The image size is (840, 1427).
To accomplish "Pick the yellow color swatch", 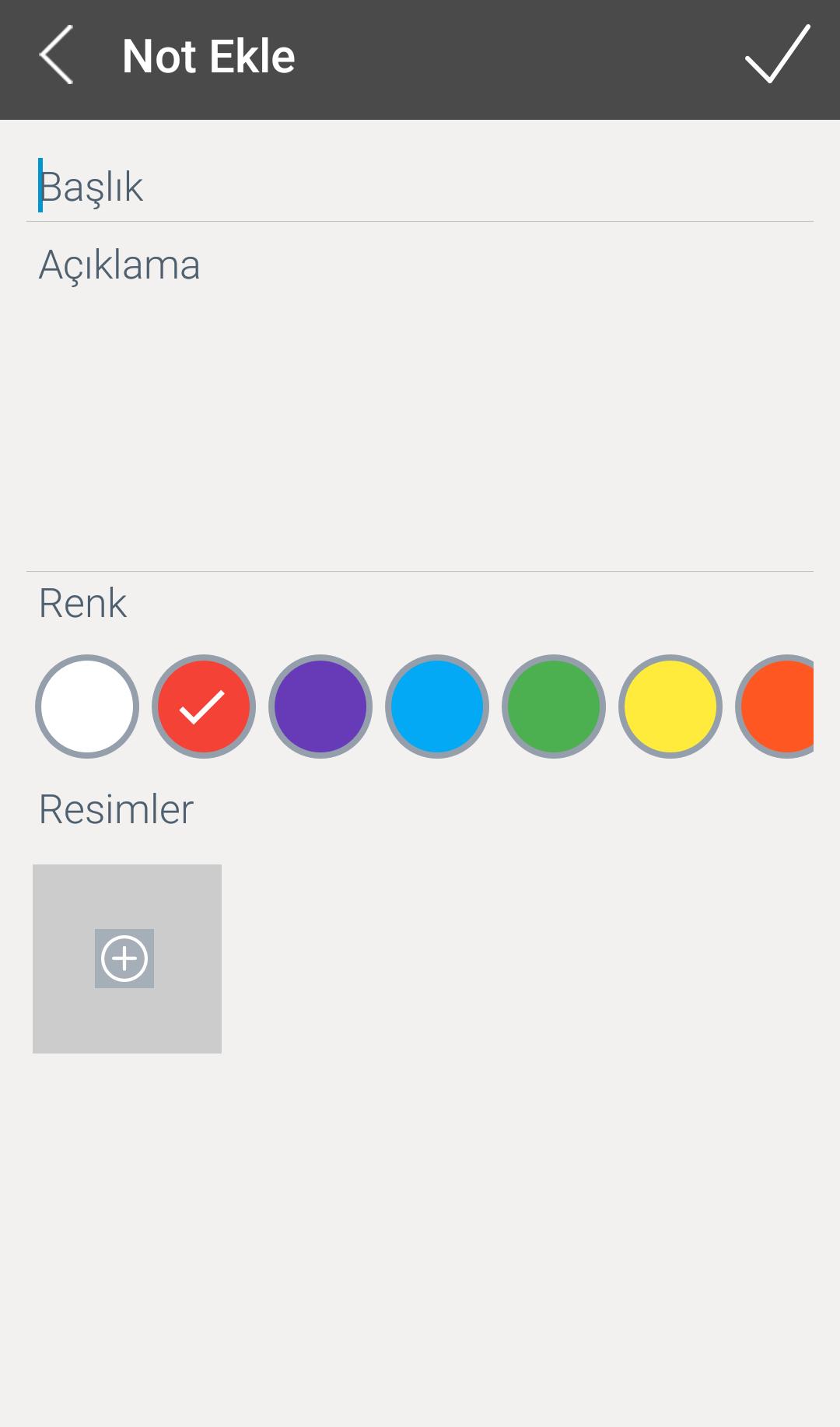I will pyautogui.click(x=670, y=706).
